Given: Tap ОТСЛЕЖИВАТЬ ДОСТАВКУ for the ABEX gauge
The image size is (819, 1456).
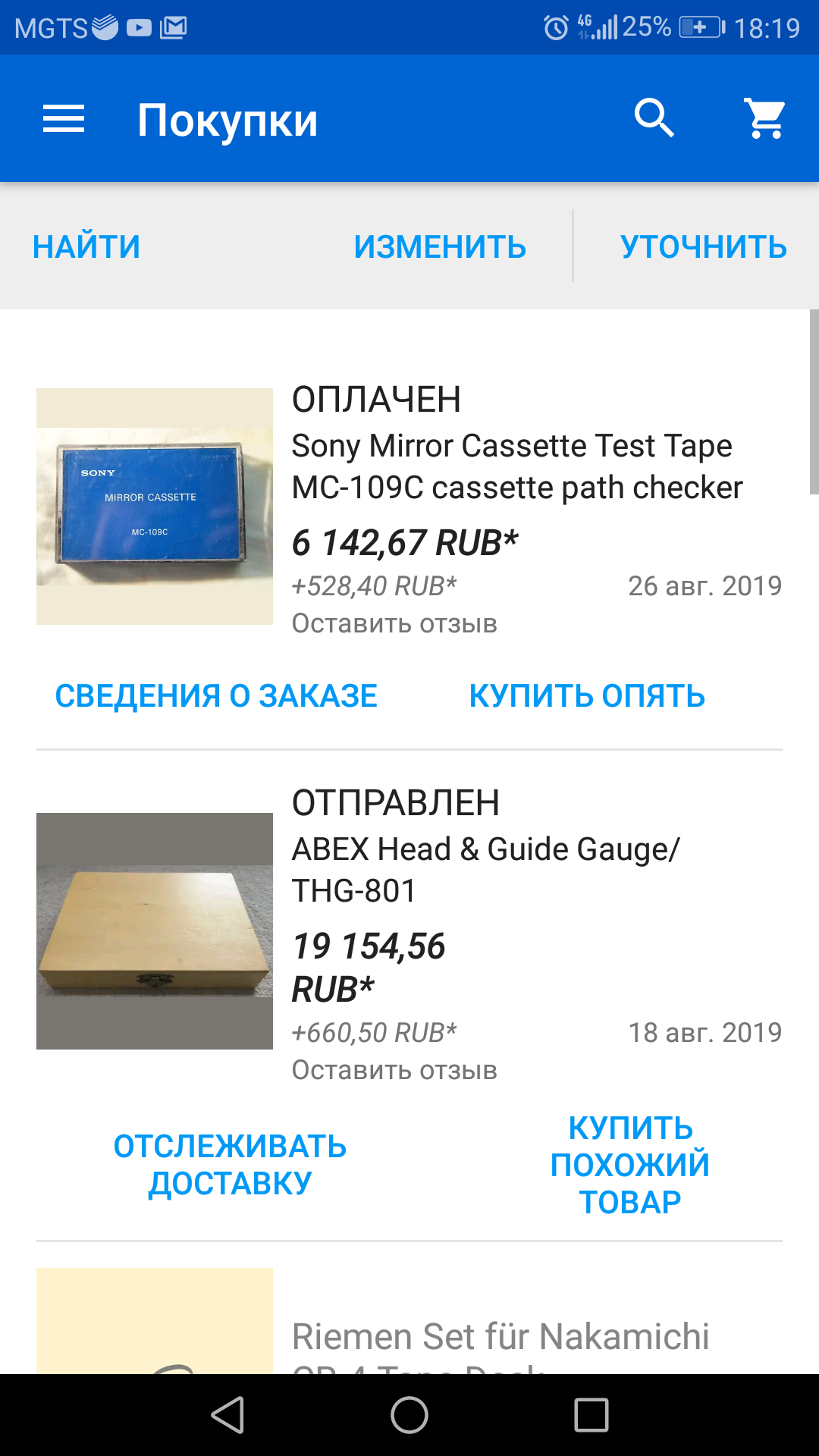Looking at the screenshot, I should pyautogui.click(x=230, y=1165).
